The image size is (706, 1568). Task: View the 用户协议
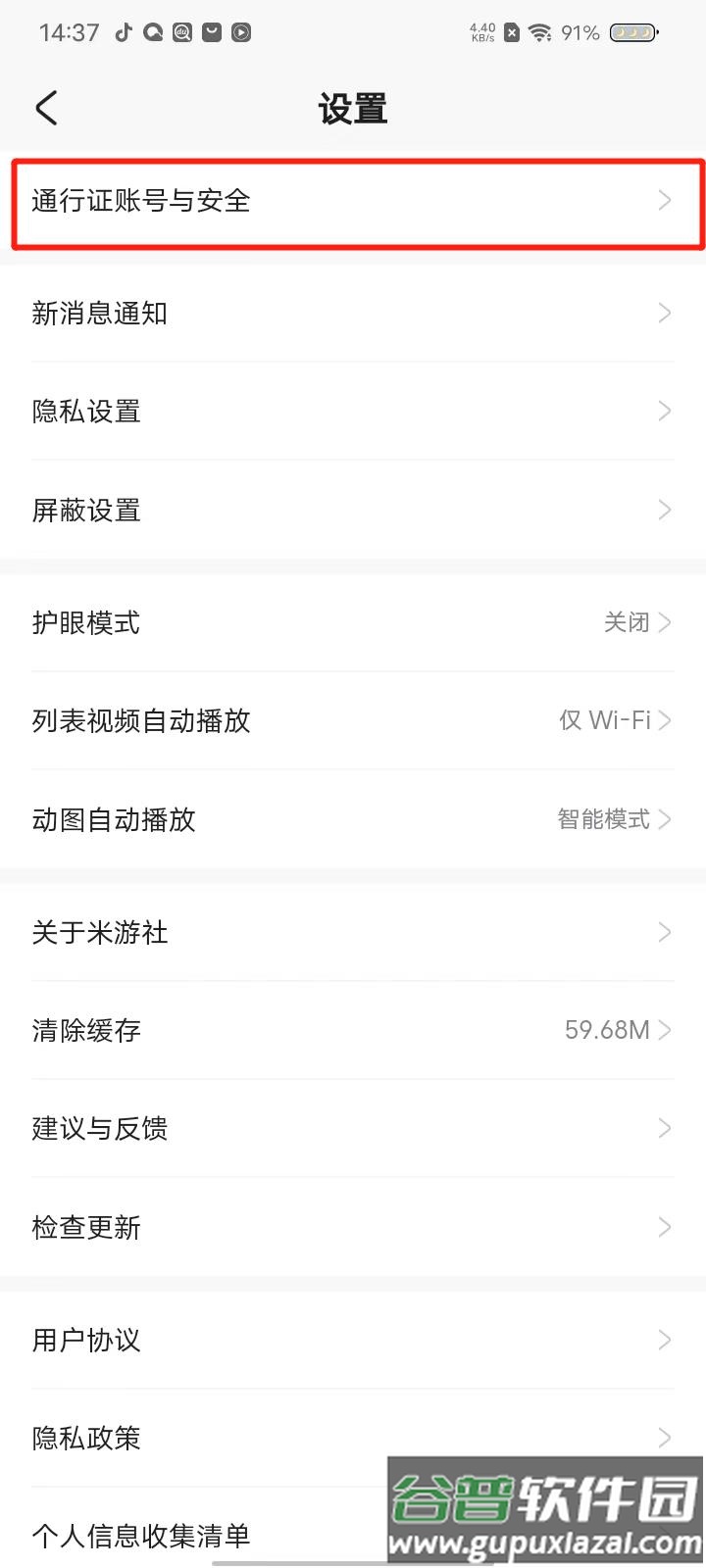click(x=353, y=1341)
